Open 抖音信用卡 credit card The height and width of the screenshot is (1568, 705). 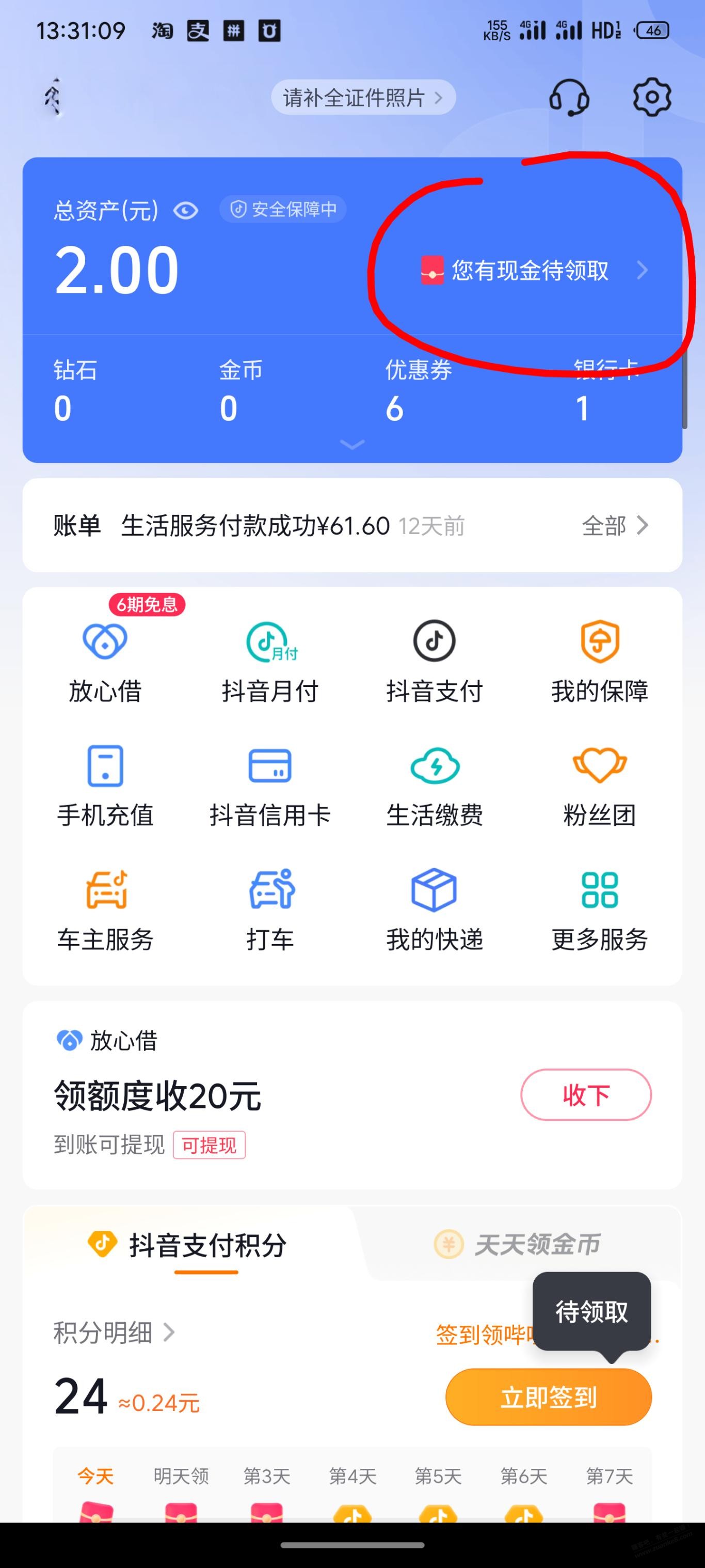tap(270, 786)
